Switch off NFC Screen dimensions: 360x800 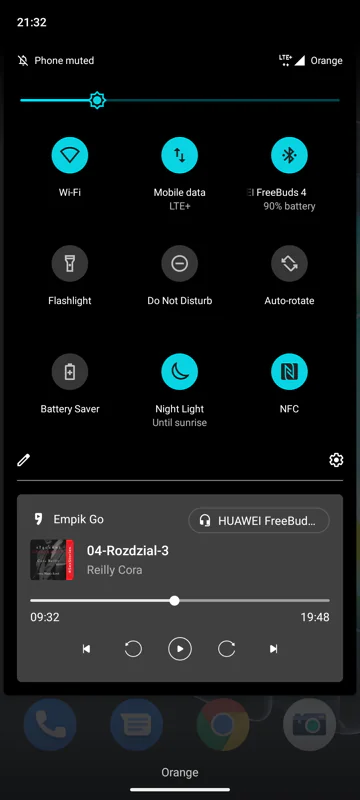[x=289, y=371]
